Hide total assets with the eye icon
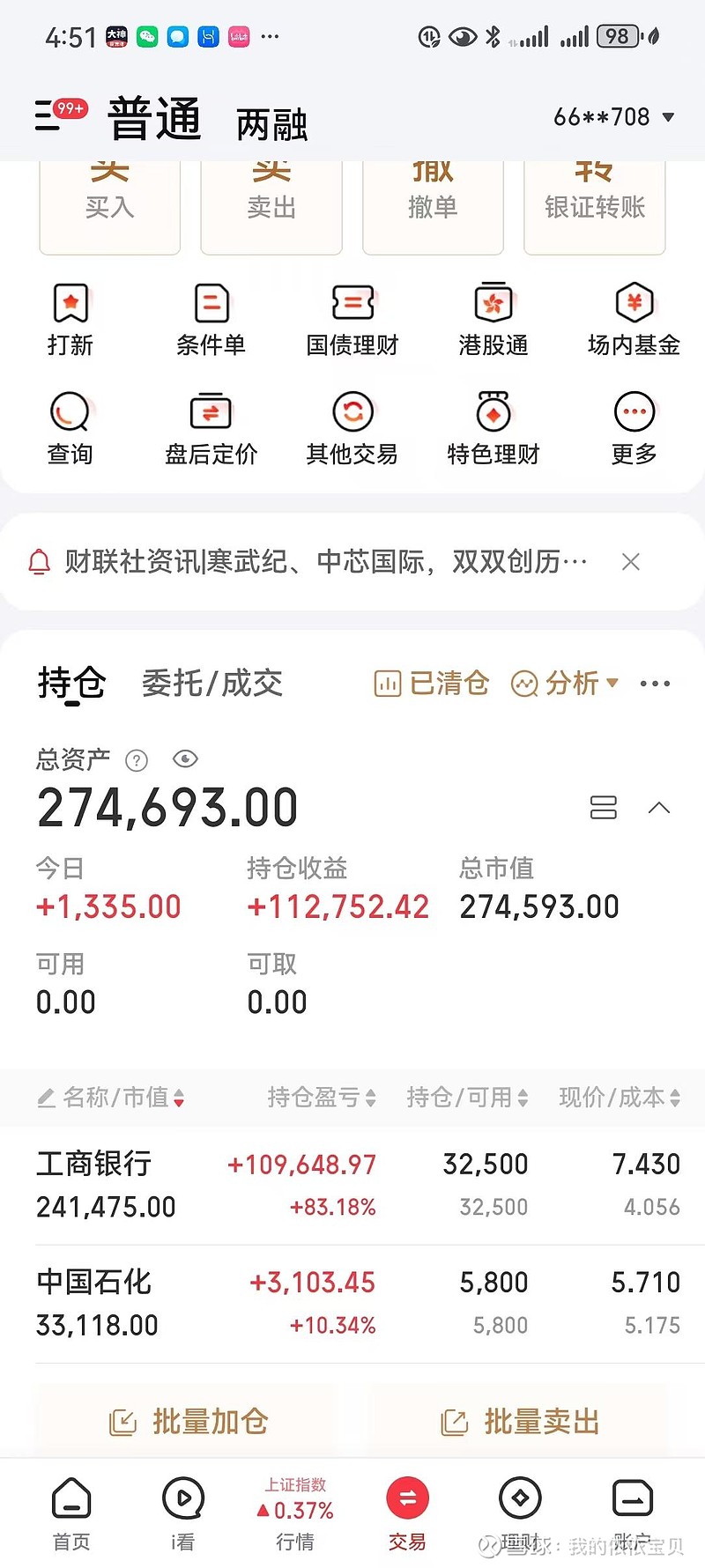The height and width of the screenshot is (1568, 705). point(185,759)
